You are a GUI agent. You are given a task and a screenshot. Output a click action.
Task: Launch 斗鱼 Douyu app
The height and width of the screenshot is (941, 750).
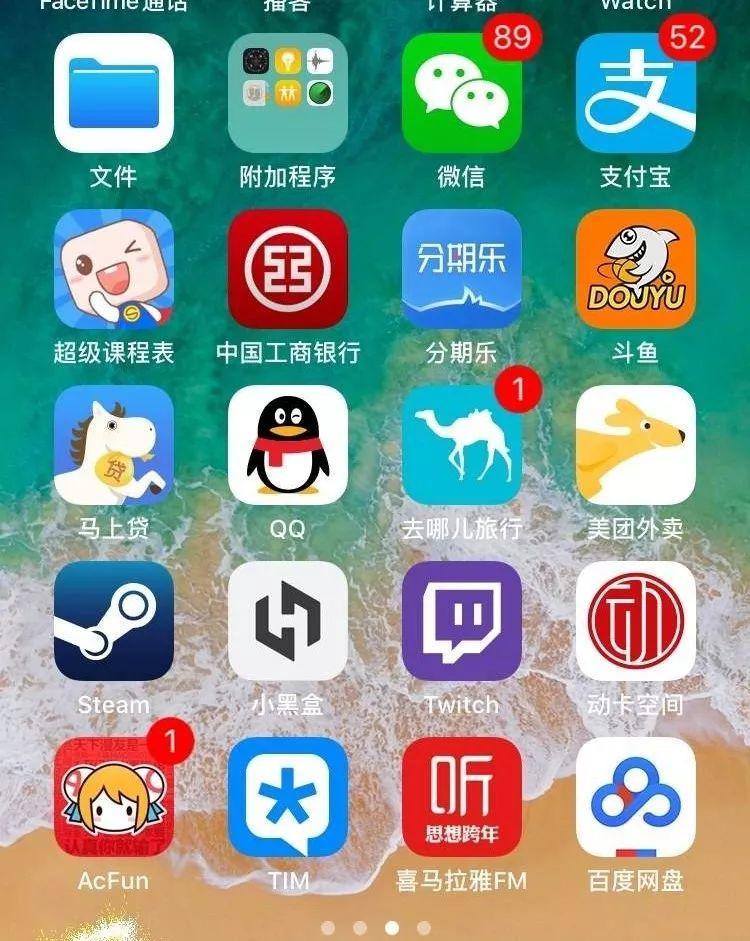click(x=636, y=269)
